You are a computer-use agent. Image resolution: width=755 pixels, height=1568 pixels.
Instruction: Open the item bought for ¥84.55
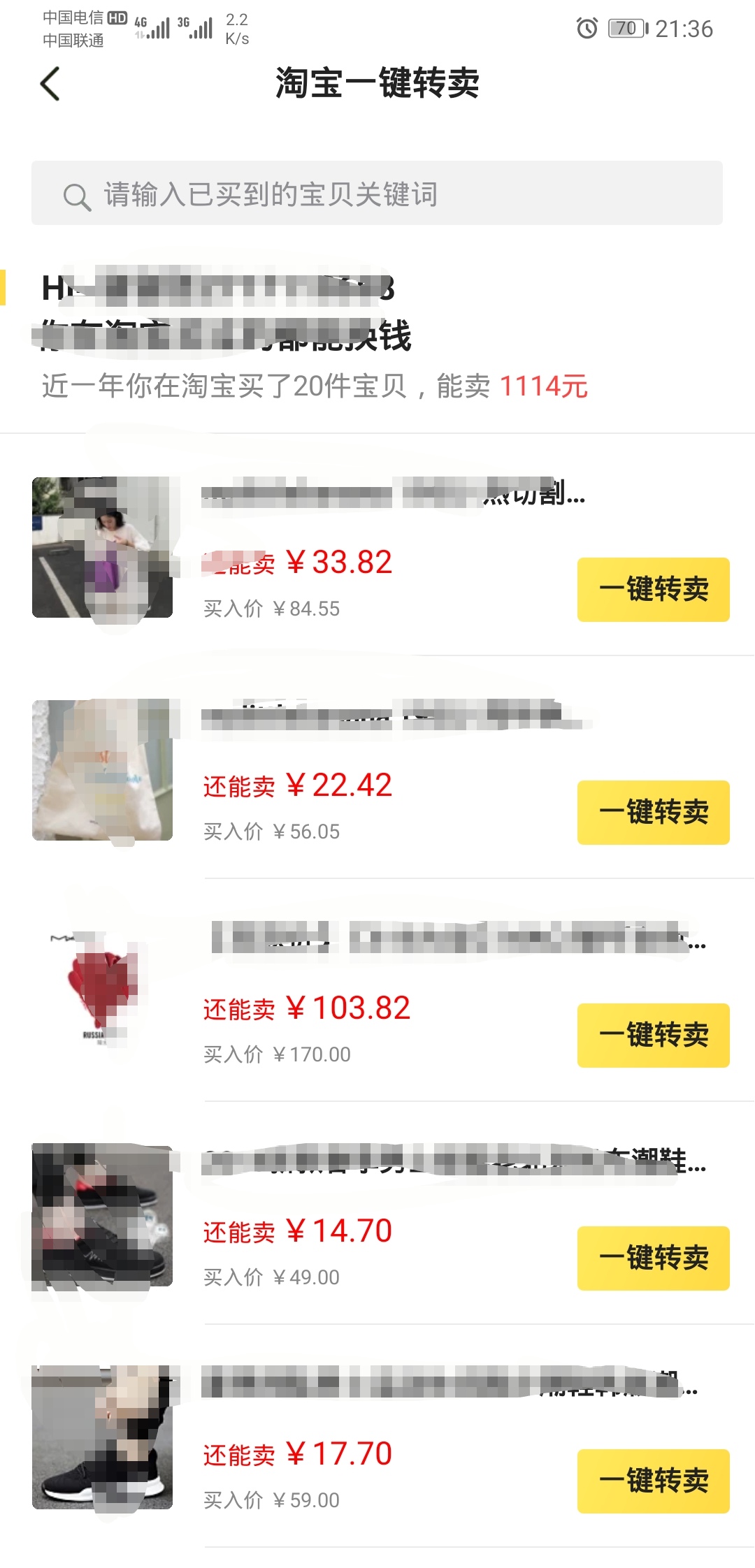tap(102, 547)
